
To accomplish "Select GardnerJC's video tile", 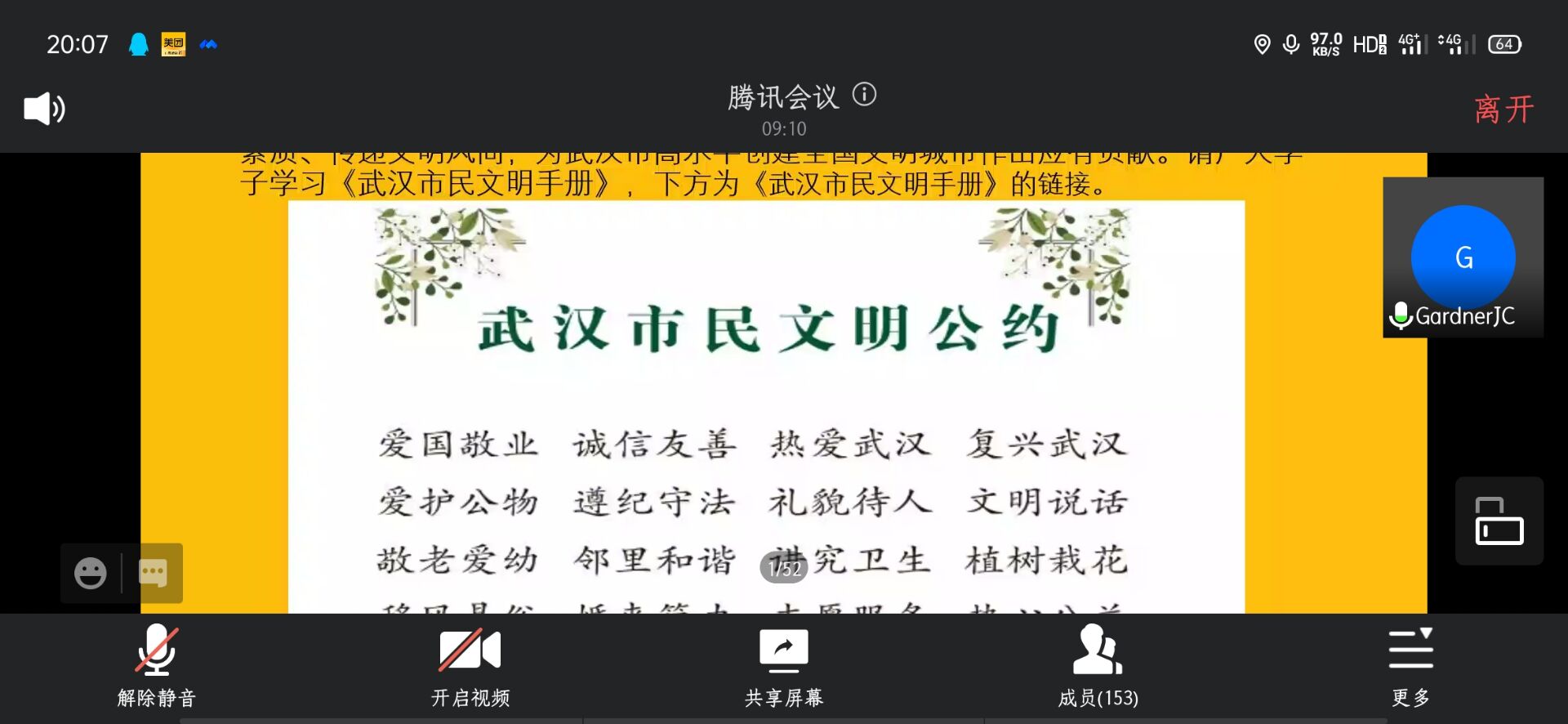I will 1463,257.
